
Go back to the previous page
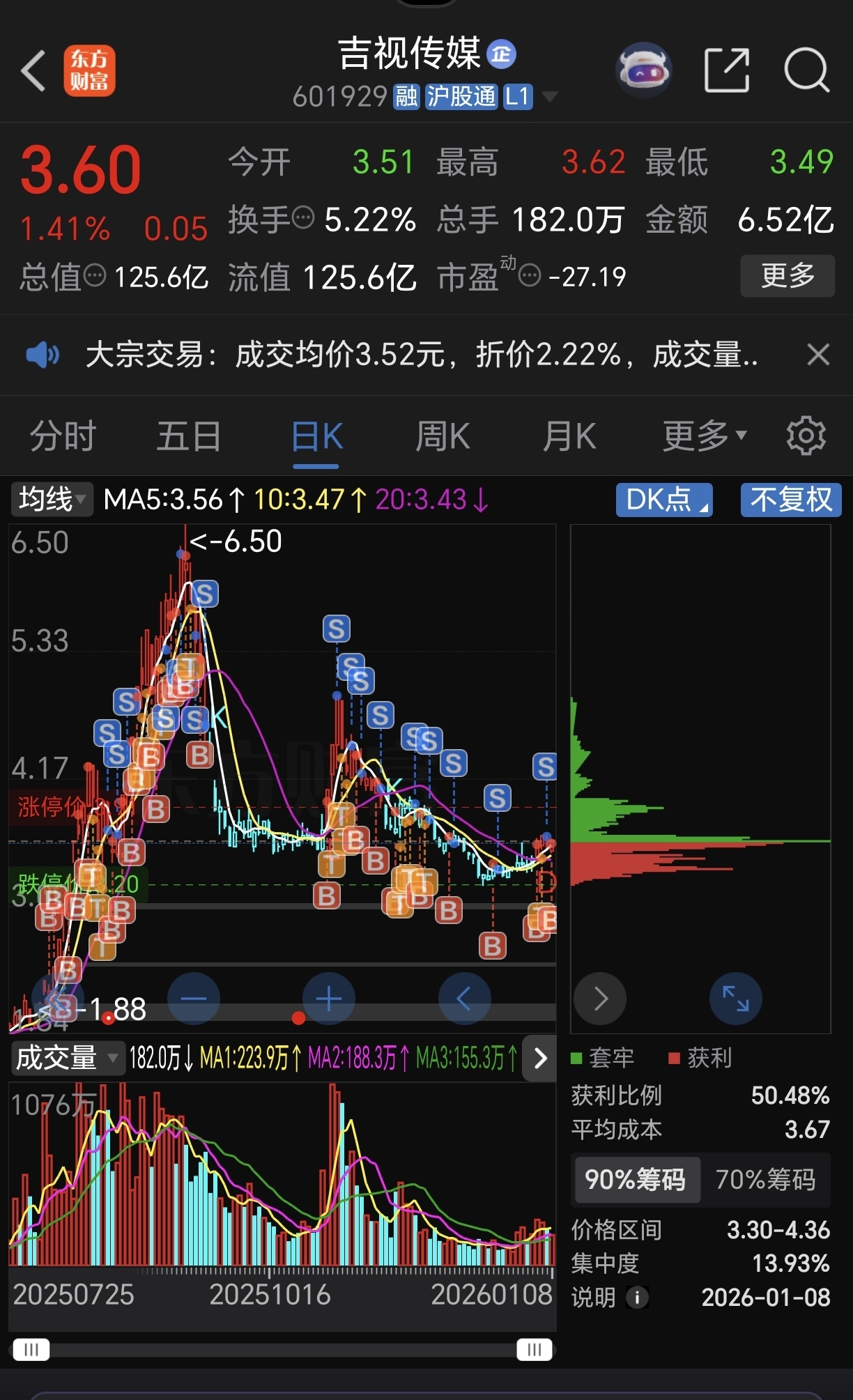click(33, 70)
